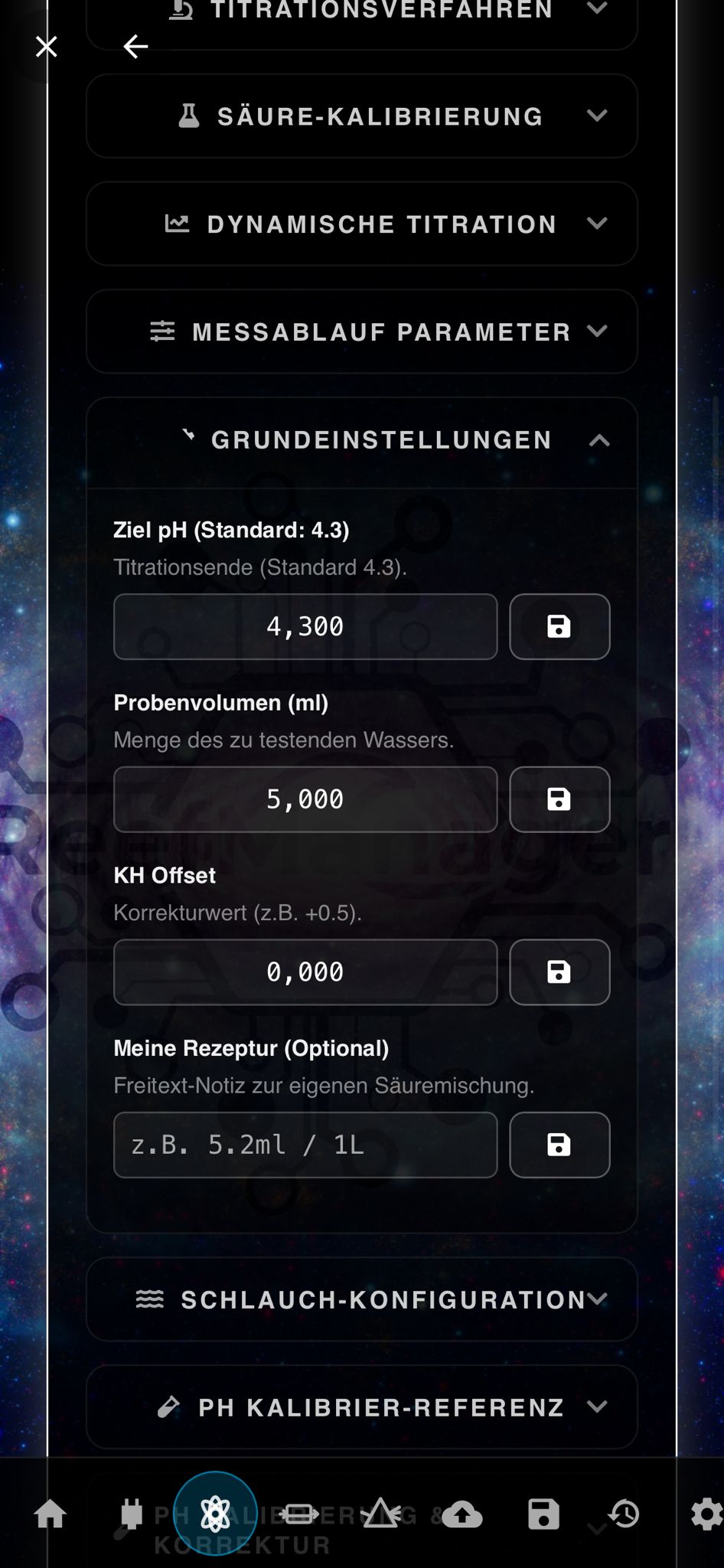Expand the Säure-Kalibrierung section
This screenshot has width=724, height=1568.
(x=362, y=116)
